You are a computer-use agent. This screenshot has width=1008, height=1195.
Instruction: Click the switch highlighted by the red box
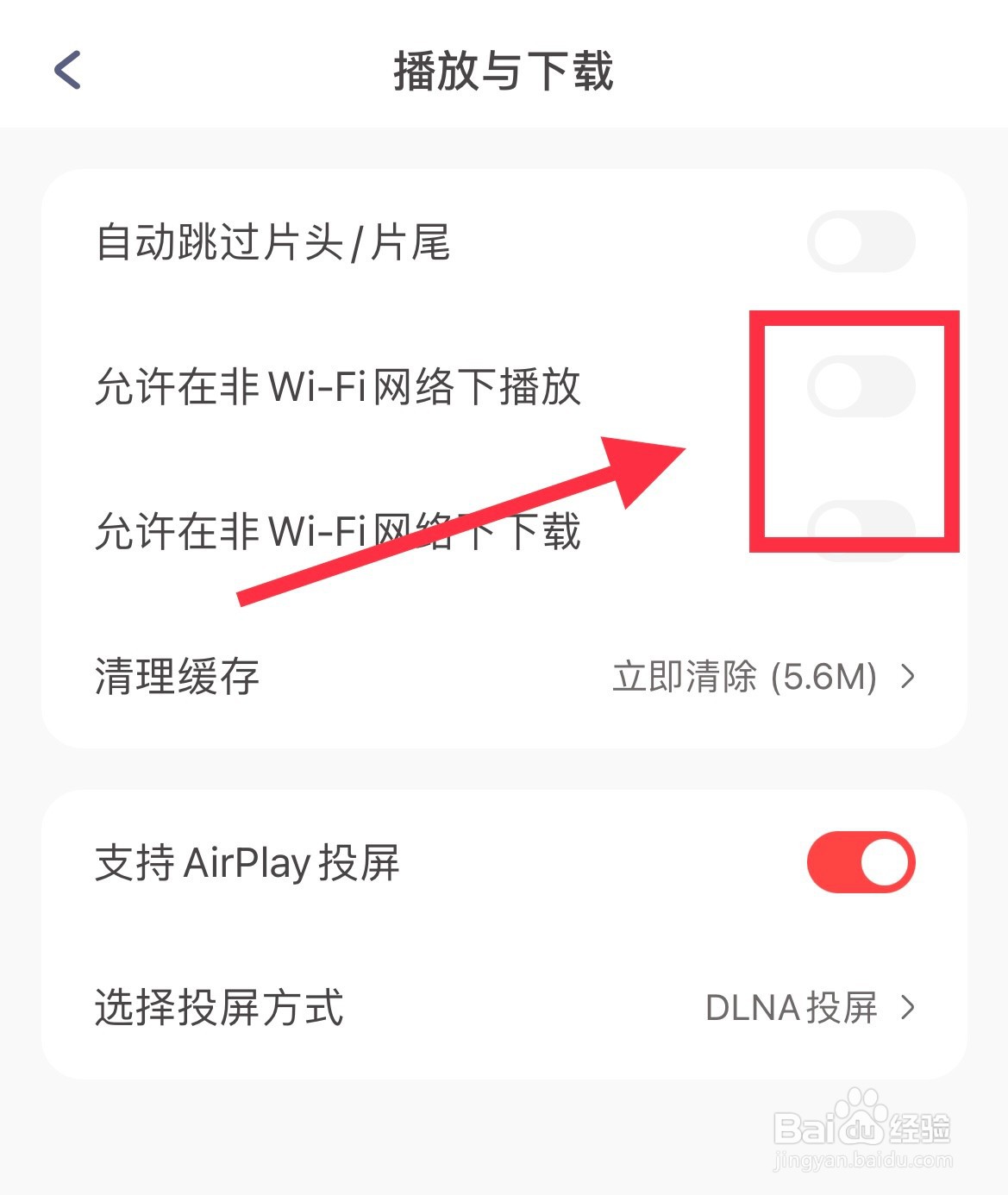click(x=860, y=385)
